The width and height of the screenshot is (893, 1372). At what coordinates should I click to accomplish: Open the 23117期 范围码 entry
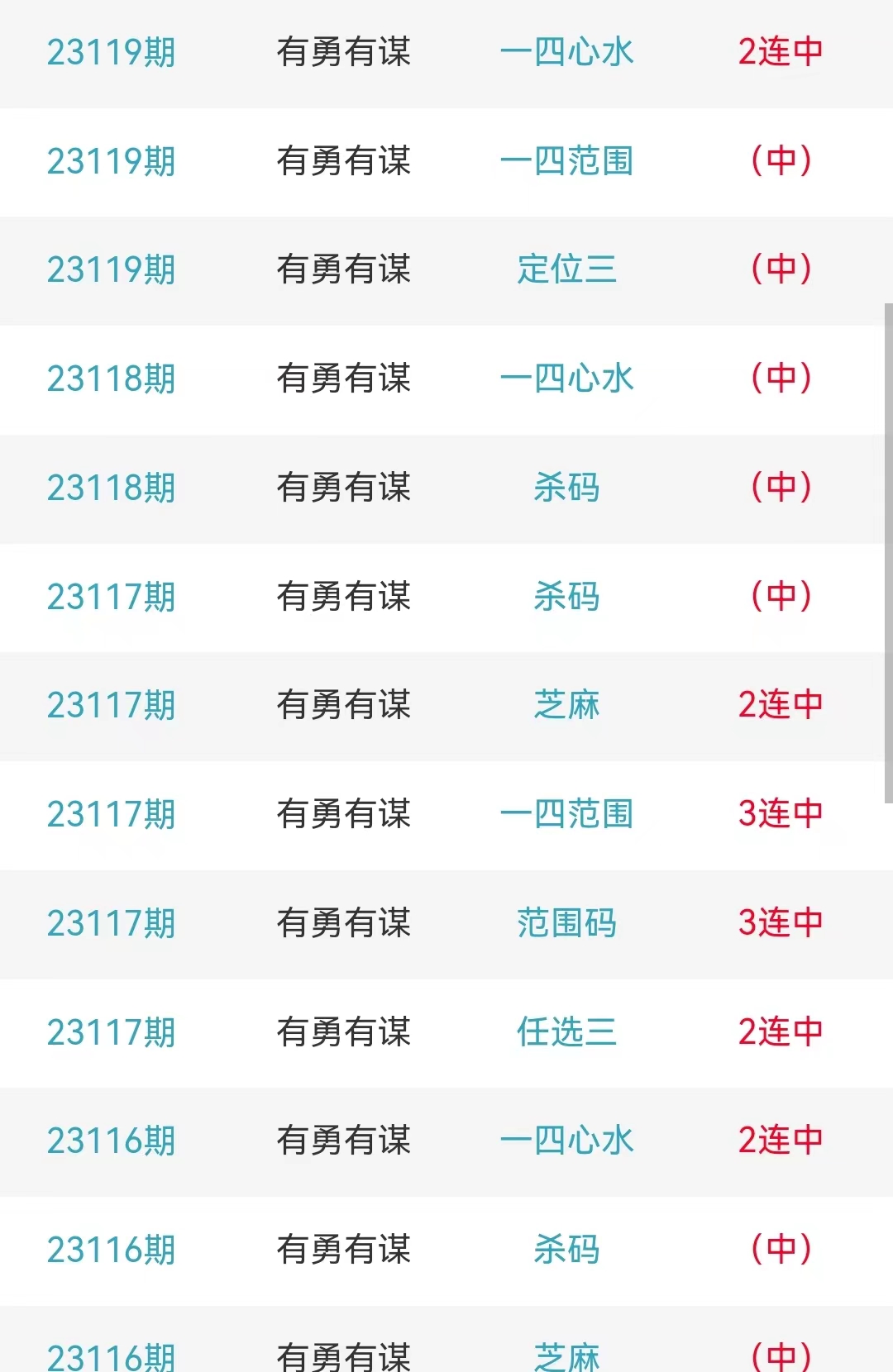(566, 923)
